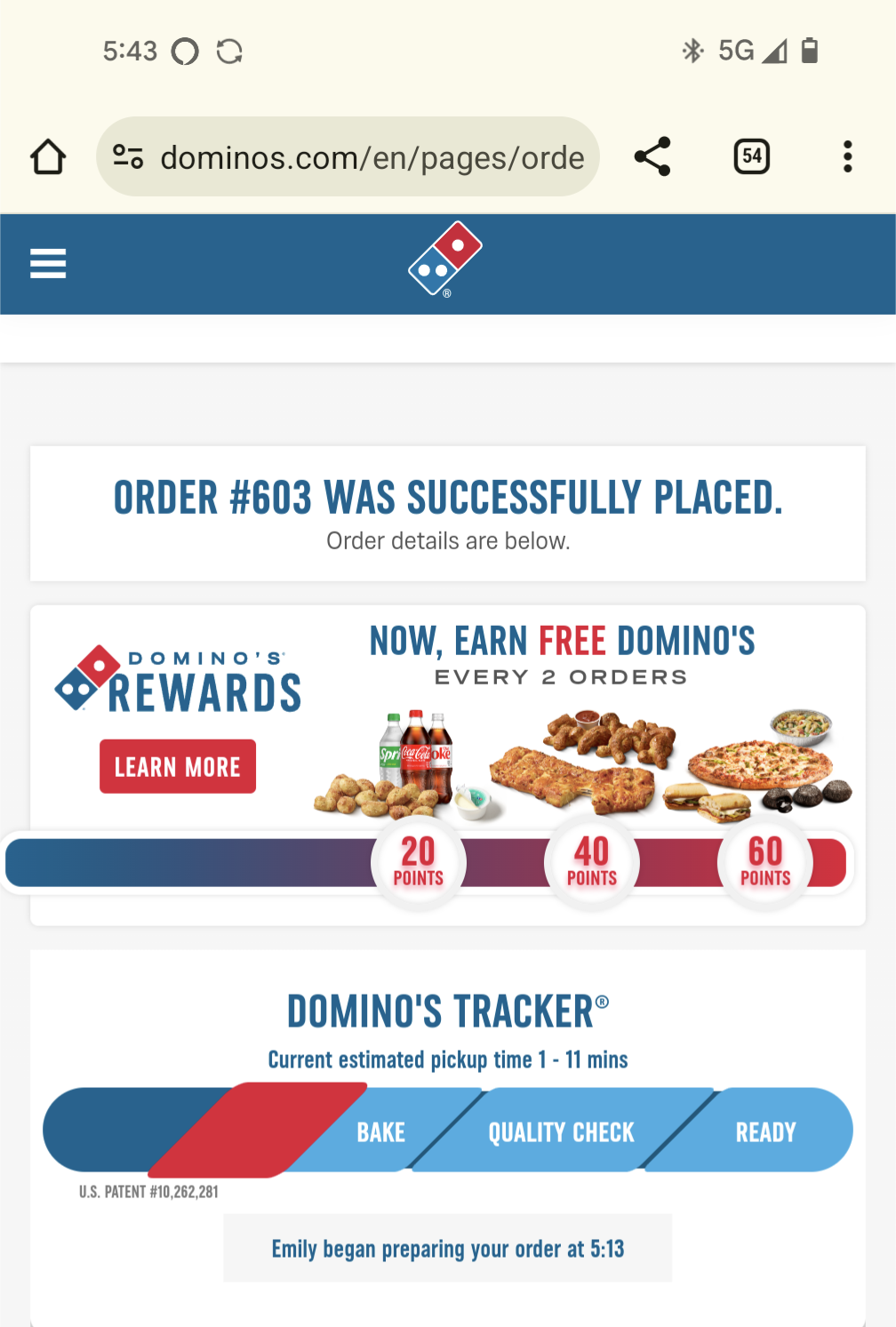Tap Learn More on Domino's Rewards
The height and width of the screenshot is (1327, 896).
(x=178, y=766)
